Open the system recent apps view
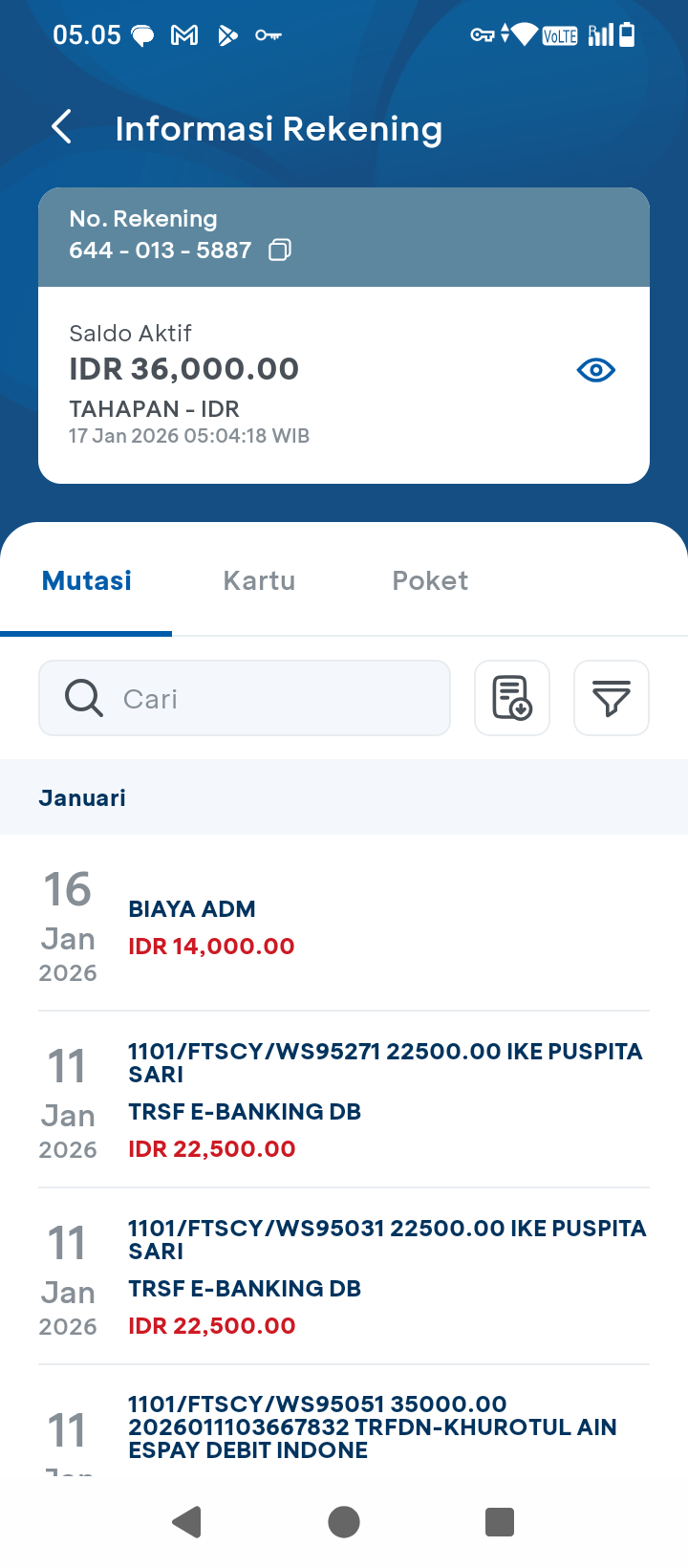 click(500, 1522)
